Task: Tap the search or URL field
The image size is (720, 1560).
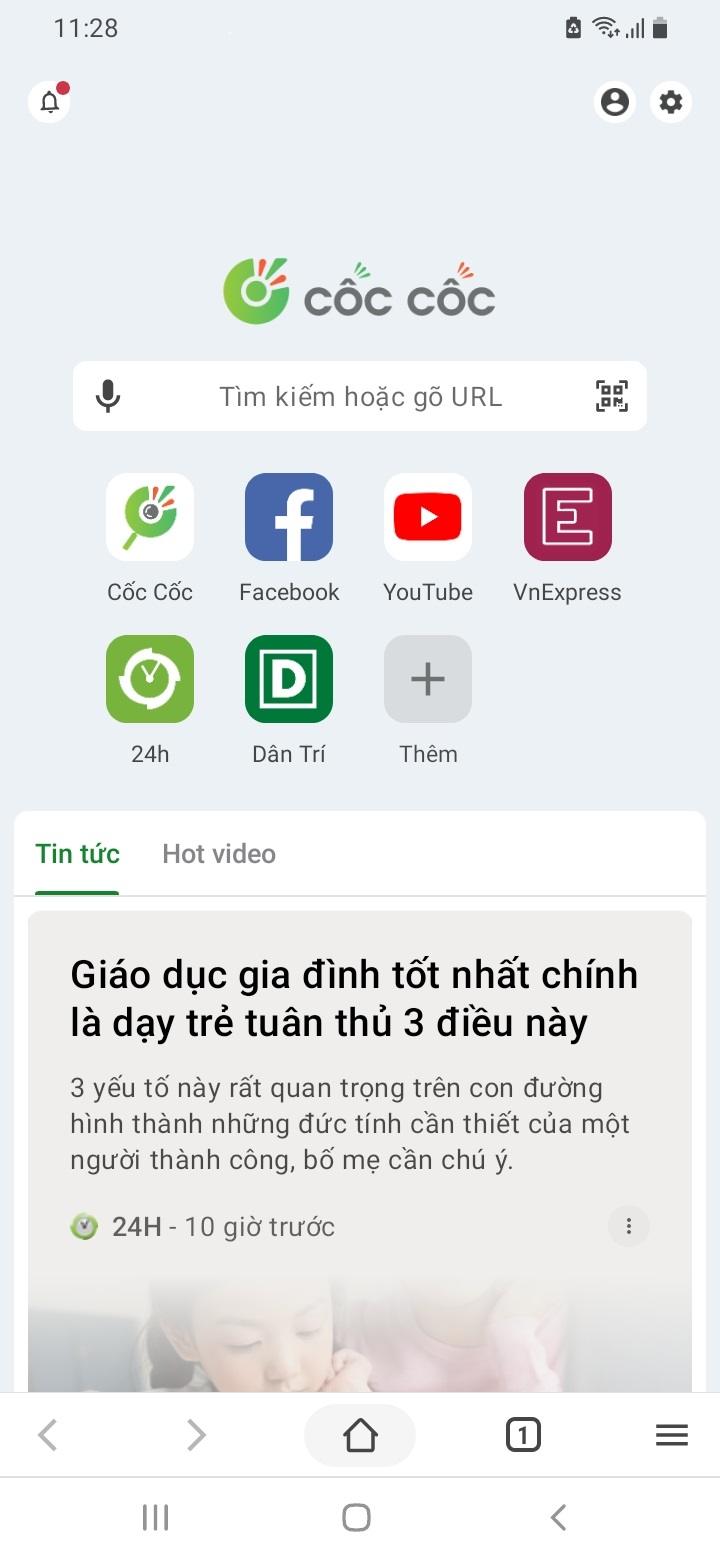Action: click(x=360, y=396)
